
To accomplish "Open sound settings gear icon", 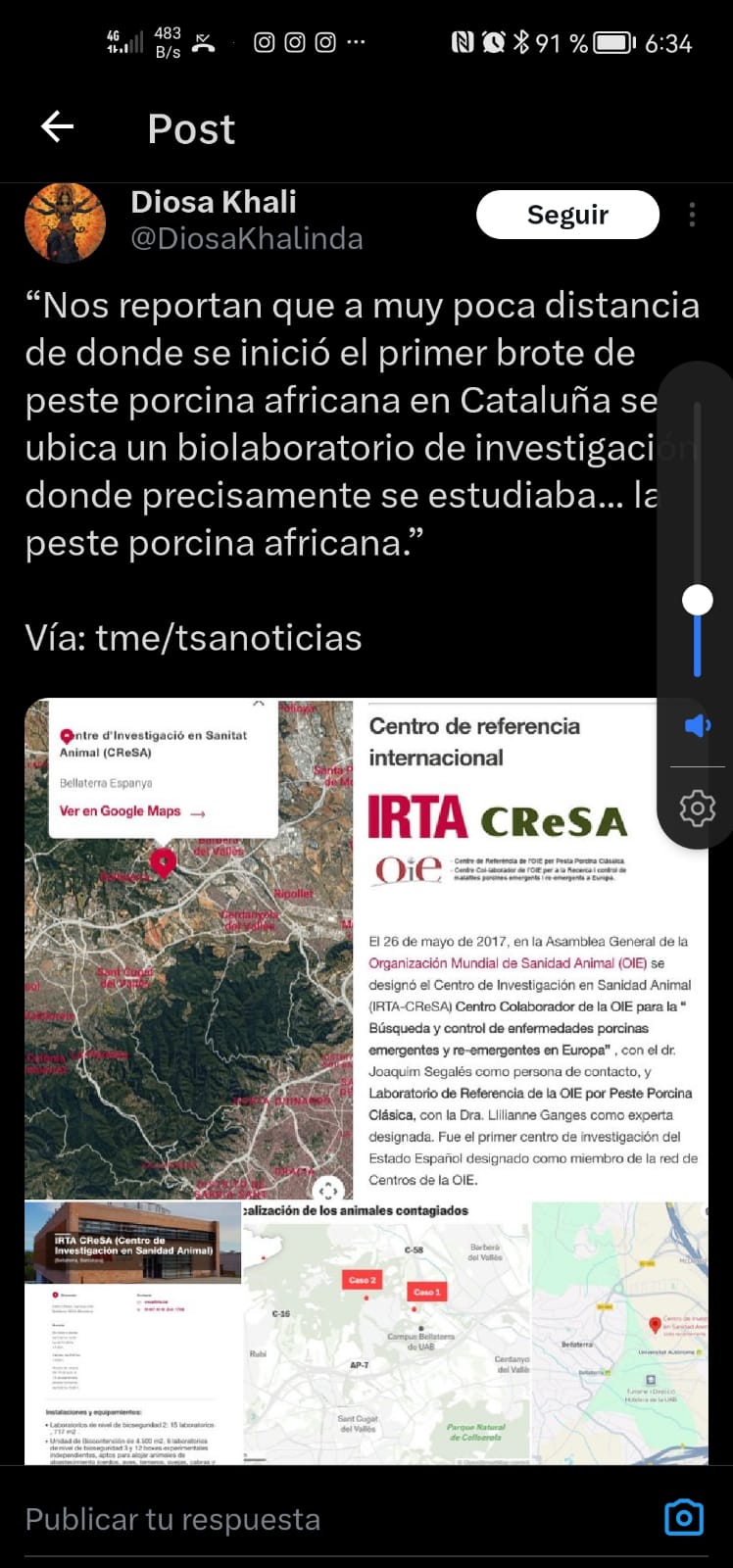I will pyautogui.click(x=698, y=808).
